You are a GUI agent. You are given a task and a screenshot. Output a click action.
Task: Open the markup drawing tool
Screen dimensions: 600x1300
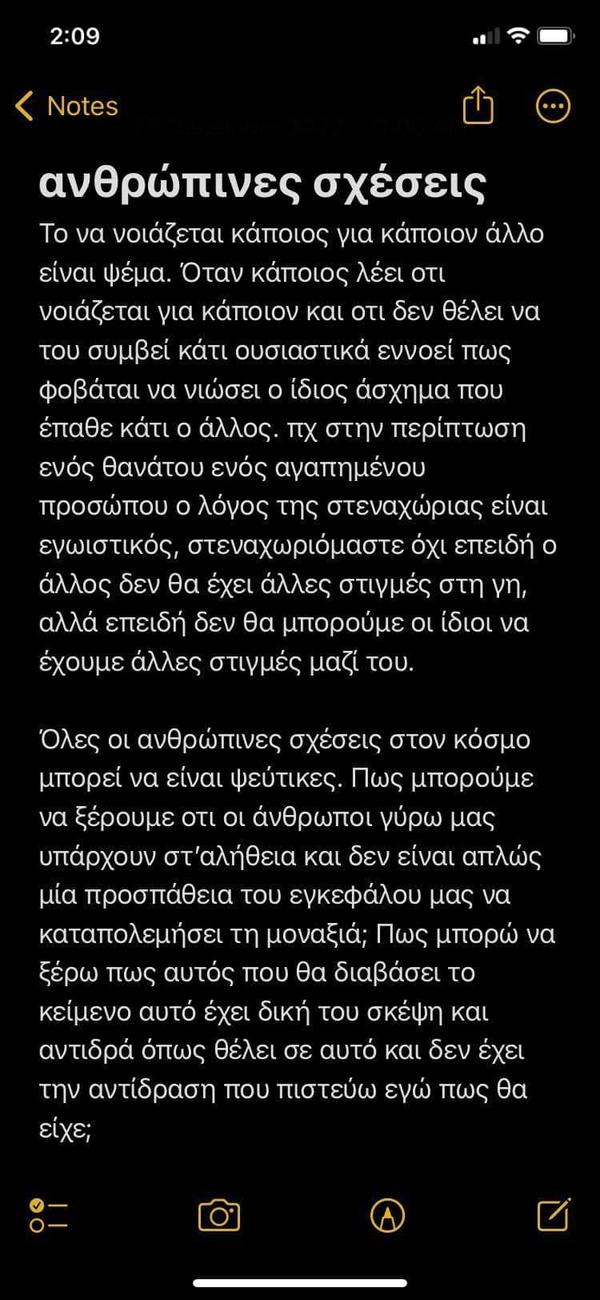pyautogui.click(x=387, y=1215)
